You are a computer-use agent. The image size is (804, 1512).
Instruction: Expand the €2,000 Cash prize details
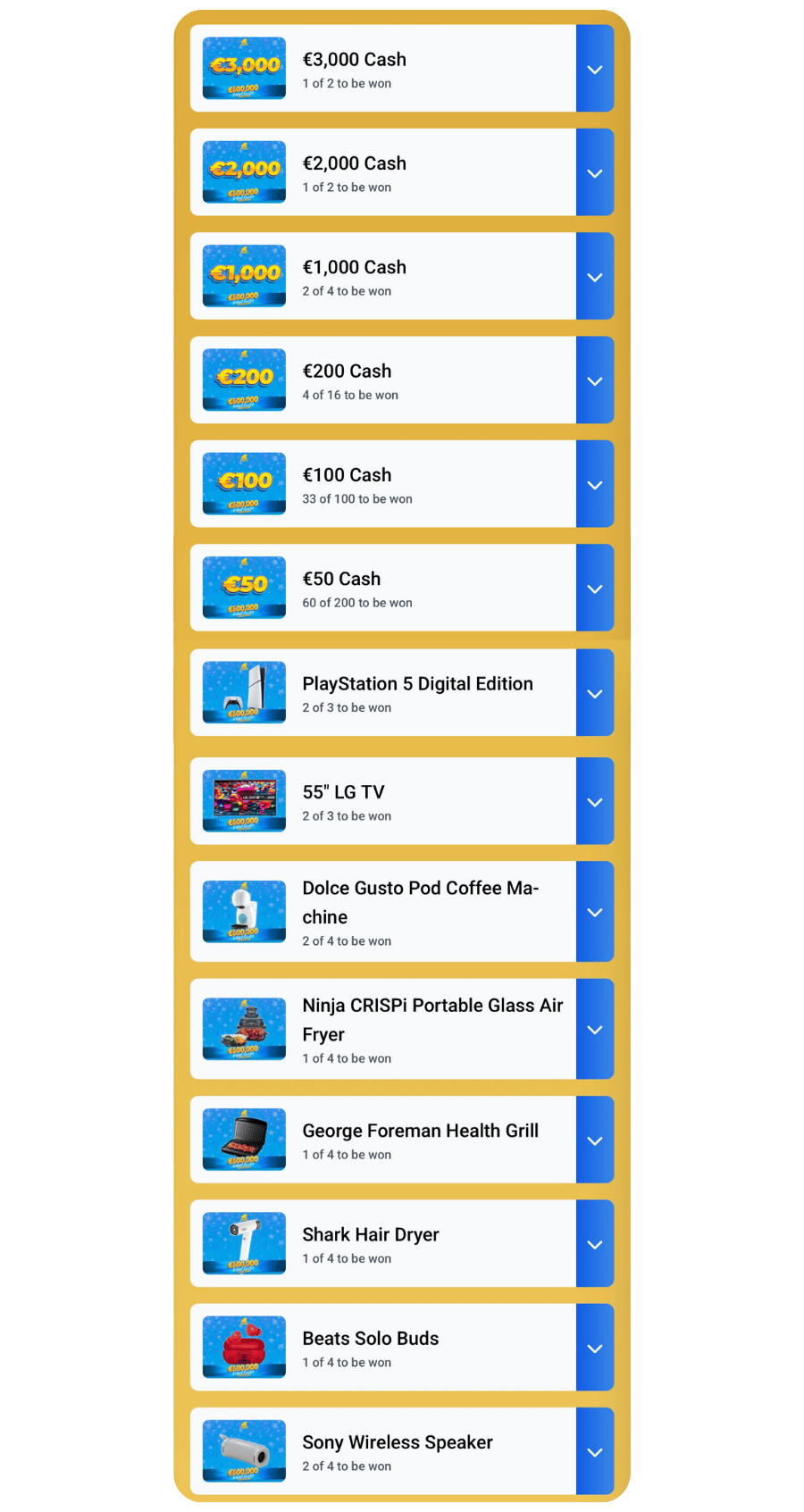(x=595, y=172)
